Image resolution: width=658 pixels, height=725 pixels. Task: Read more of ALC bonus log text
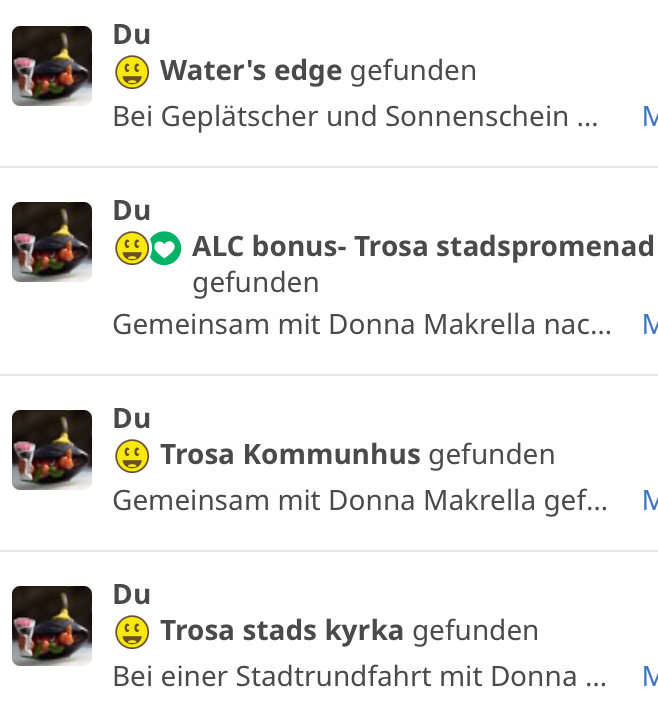tap(649, 324)
